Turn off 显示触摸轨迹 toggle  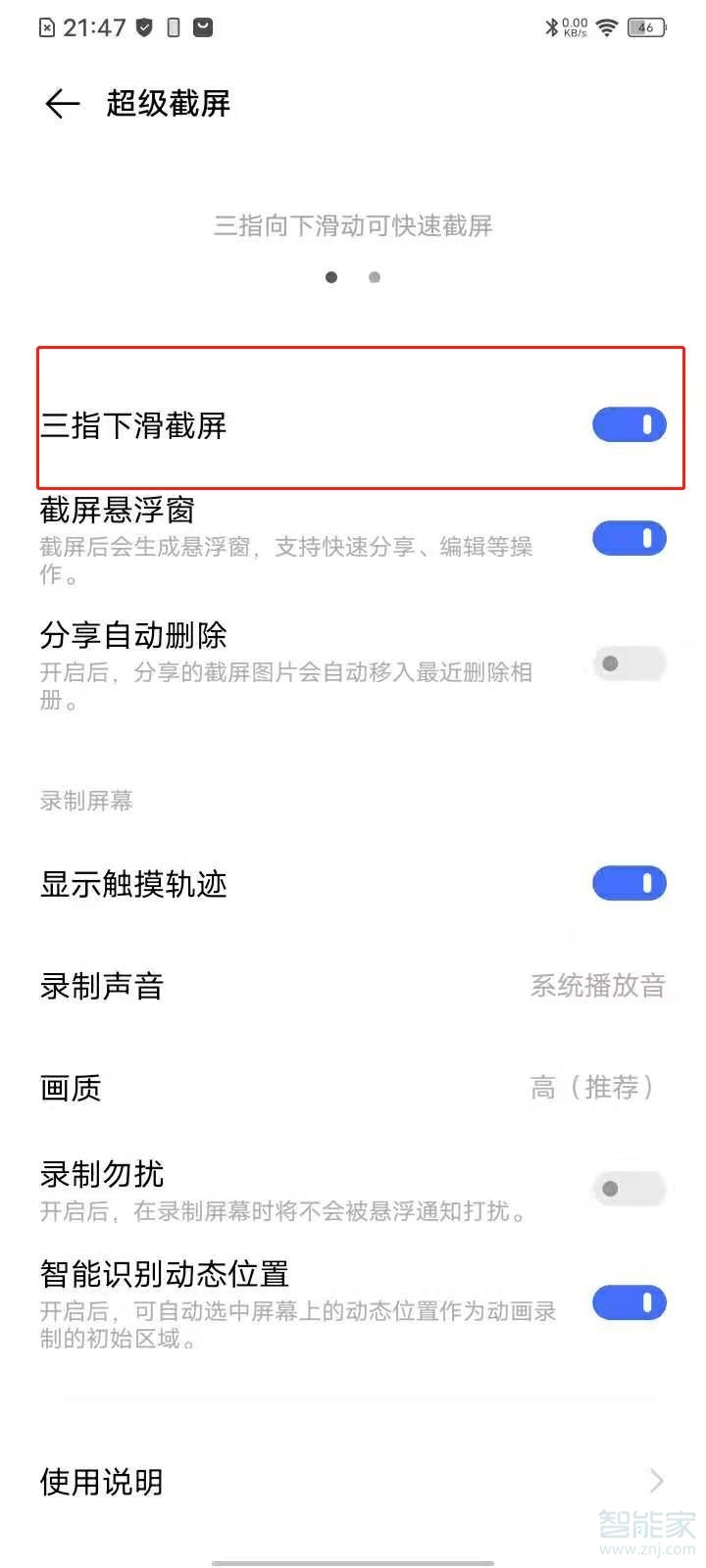(629, 883)
